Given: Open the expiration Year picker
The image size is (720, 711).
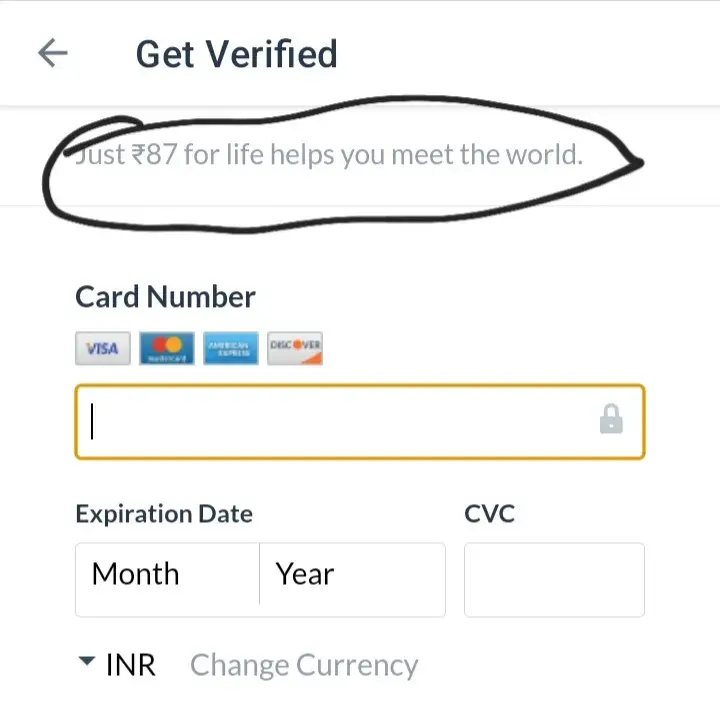Looking at the screenshot, I should pos(352,575).
